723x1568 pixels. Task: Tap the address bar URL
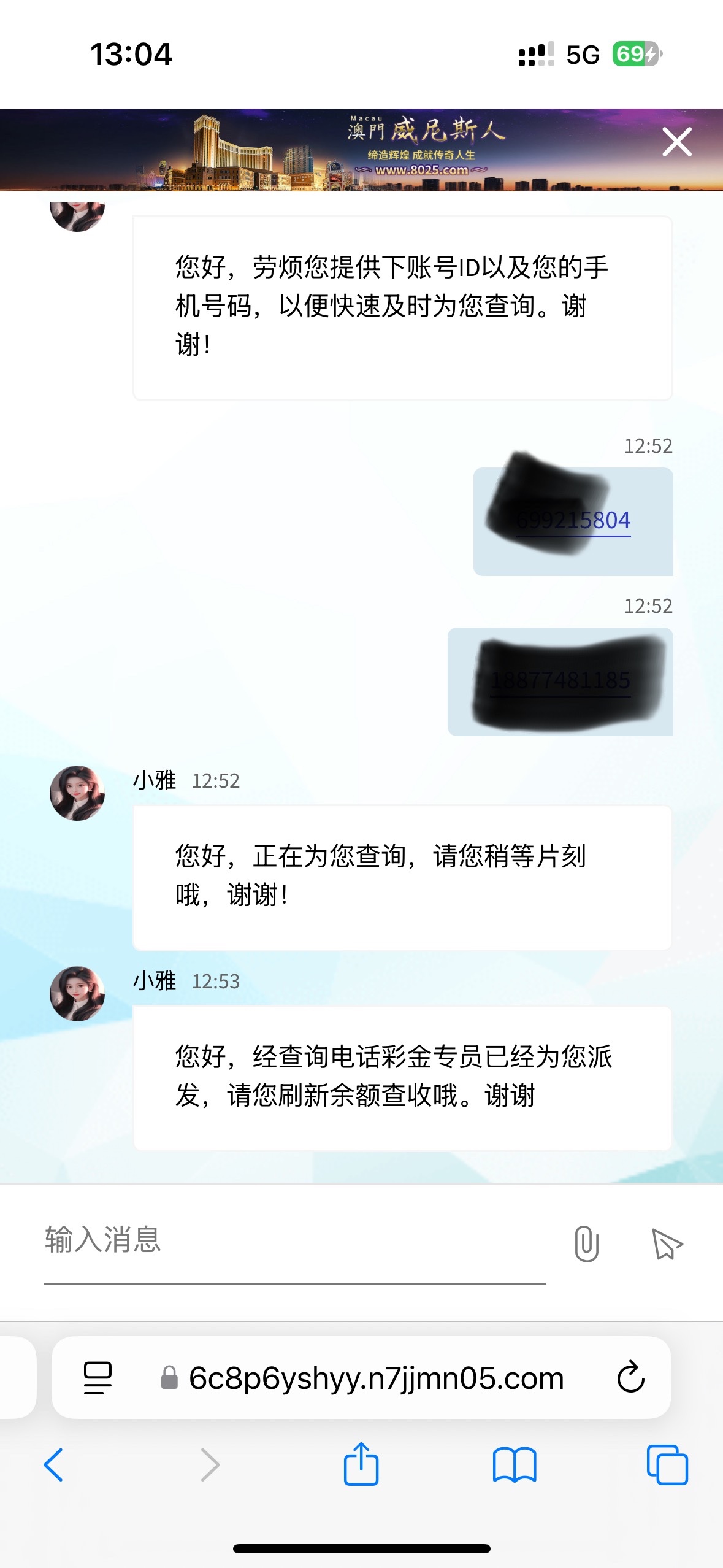(x=375, y=1378)
